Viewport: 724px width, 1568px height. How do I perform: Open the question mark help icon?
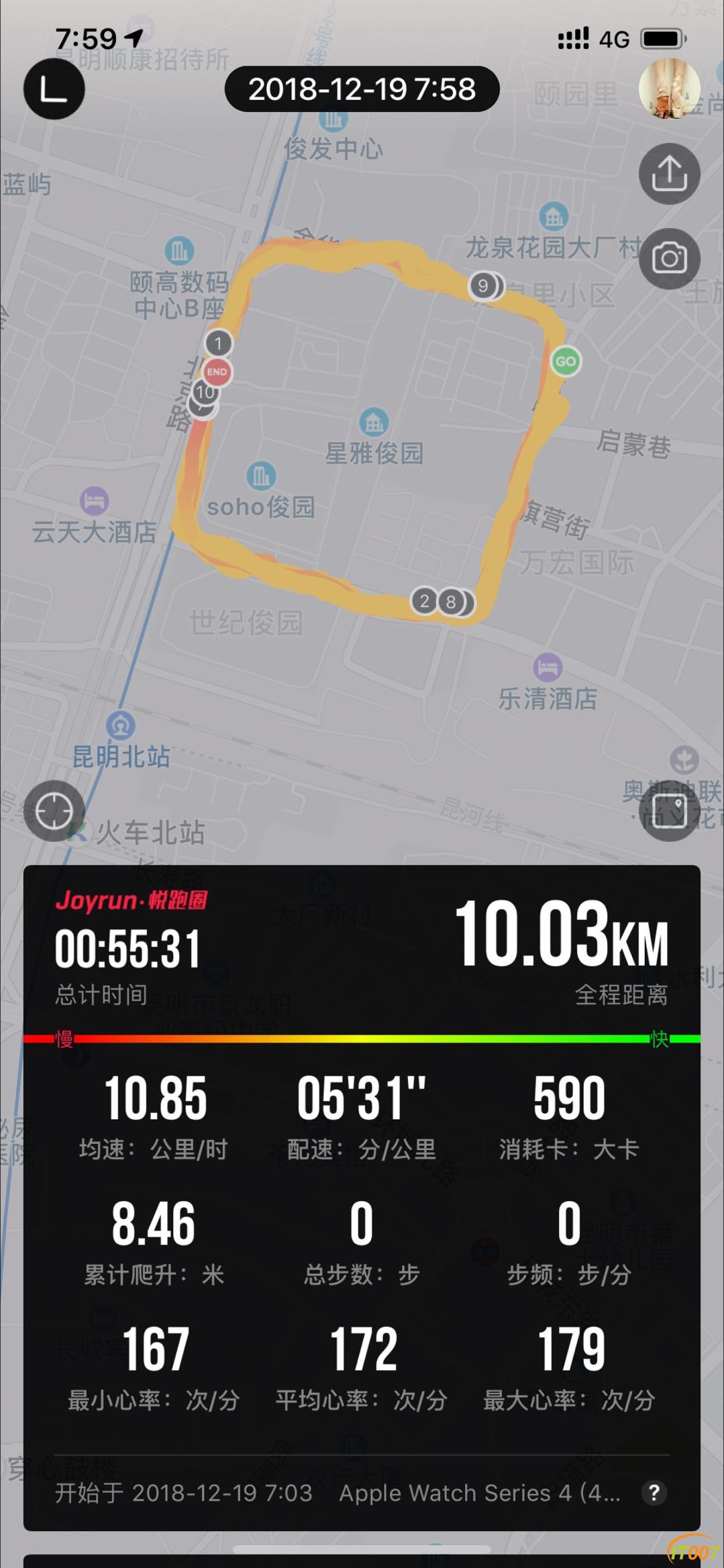click(x=654, y=1493)
